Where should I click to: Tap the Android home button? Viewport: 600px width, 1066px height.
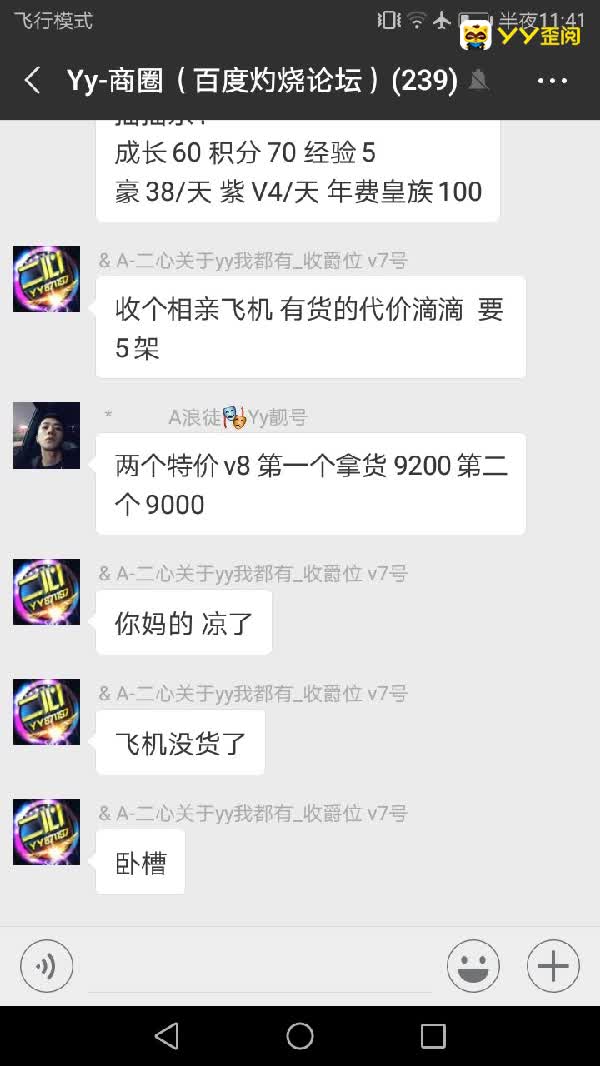300,1036
